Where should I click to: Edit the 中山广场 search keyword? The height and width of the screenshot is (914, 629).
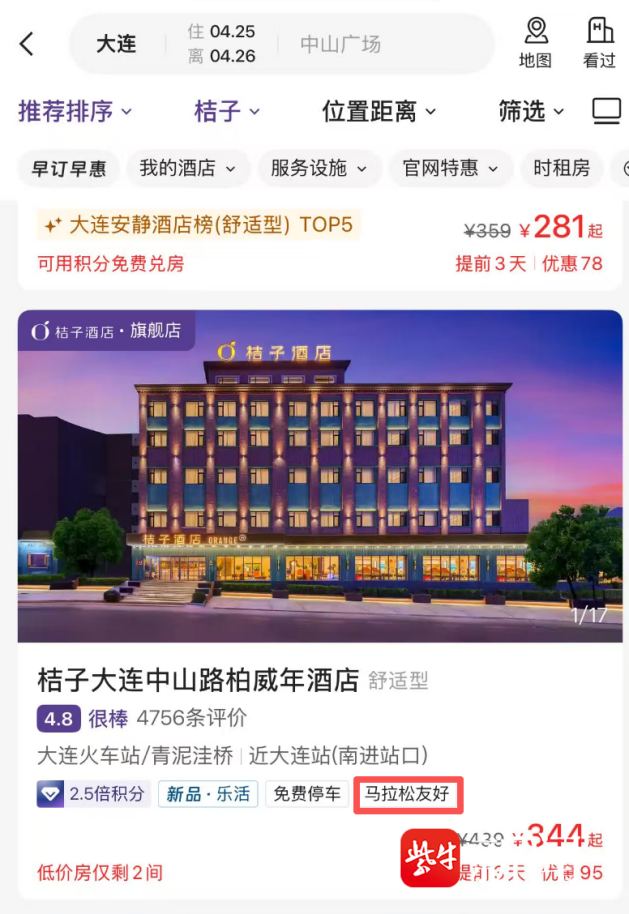pyautogui.click(x=340, y=44)
